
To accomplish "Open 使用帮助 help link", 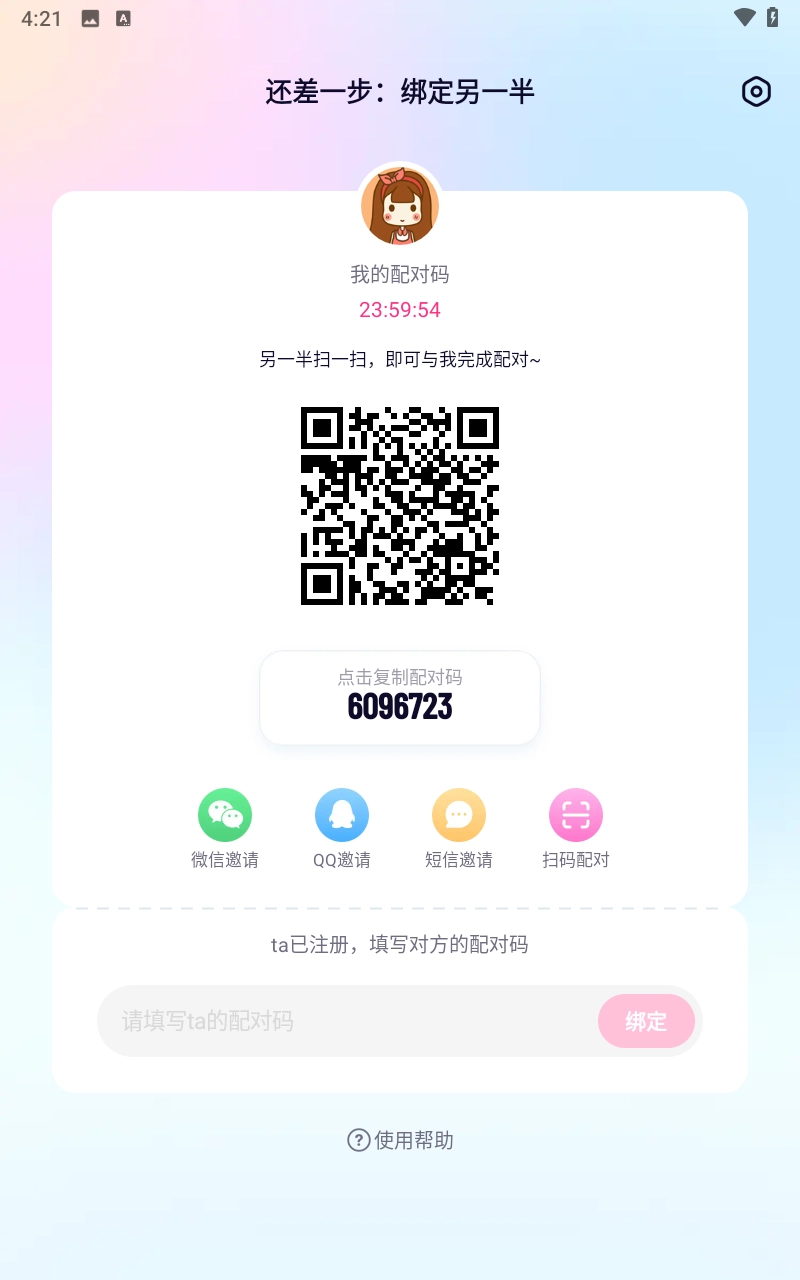I will coord(401,1140).
